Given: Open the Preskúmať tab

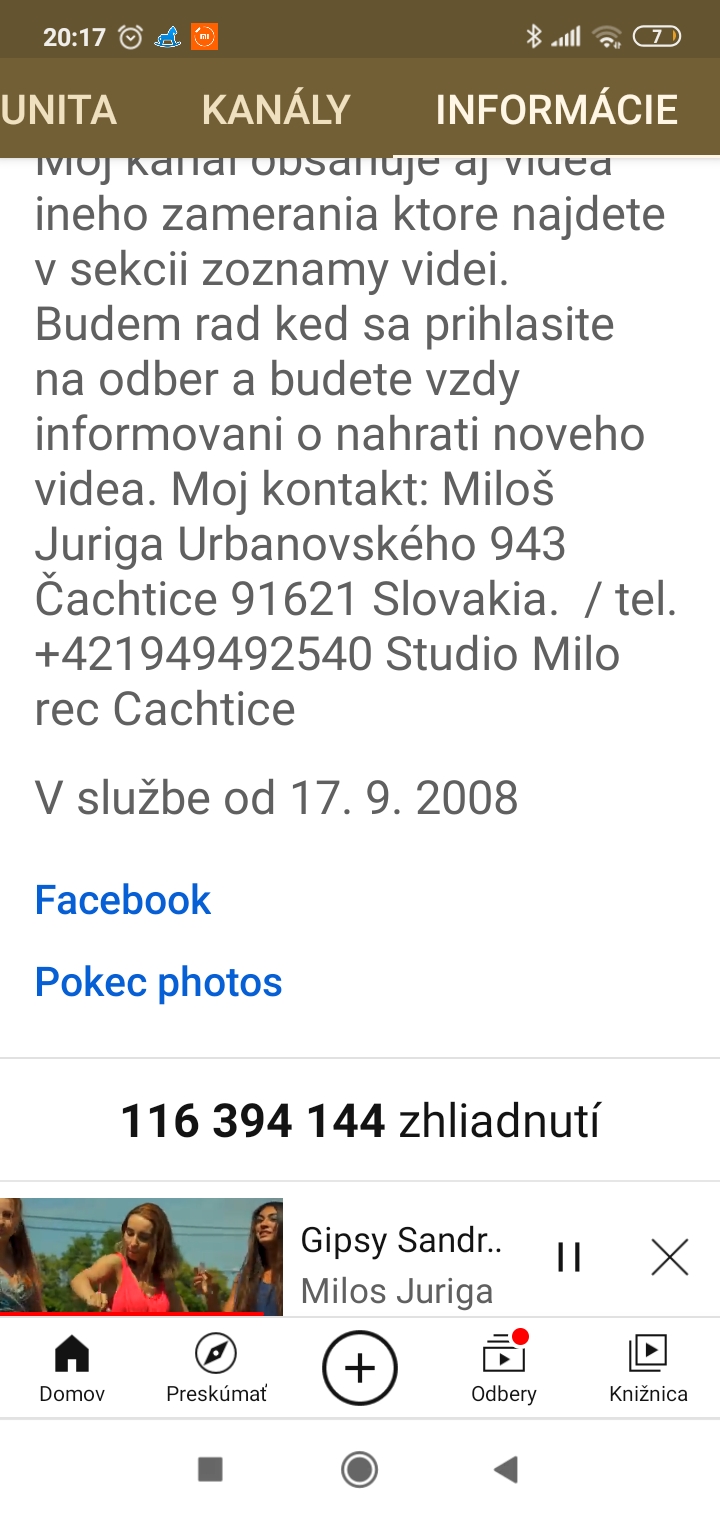Looking at the screenshot, I should click(x=216, y=1368).
